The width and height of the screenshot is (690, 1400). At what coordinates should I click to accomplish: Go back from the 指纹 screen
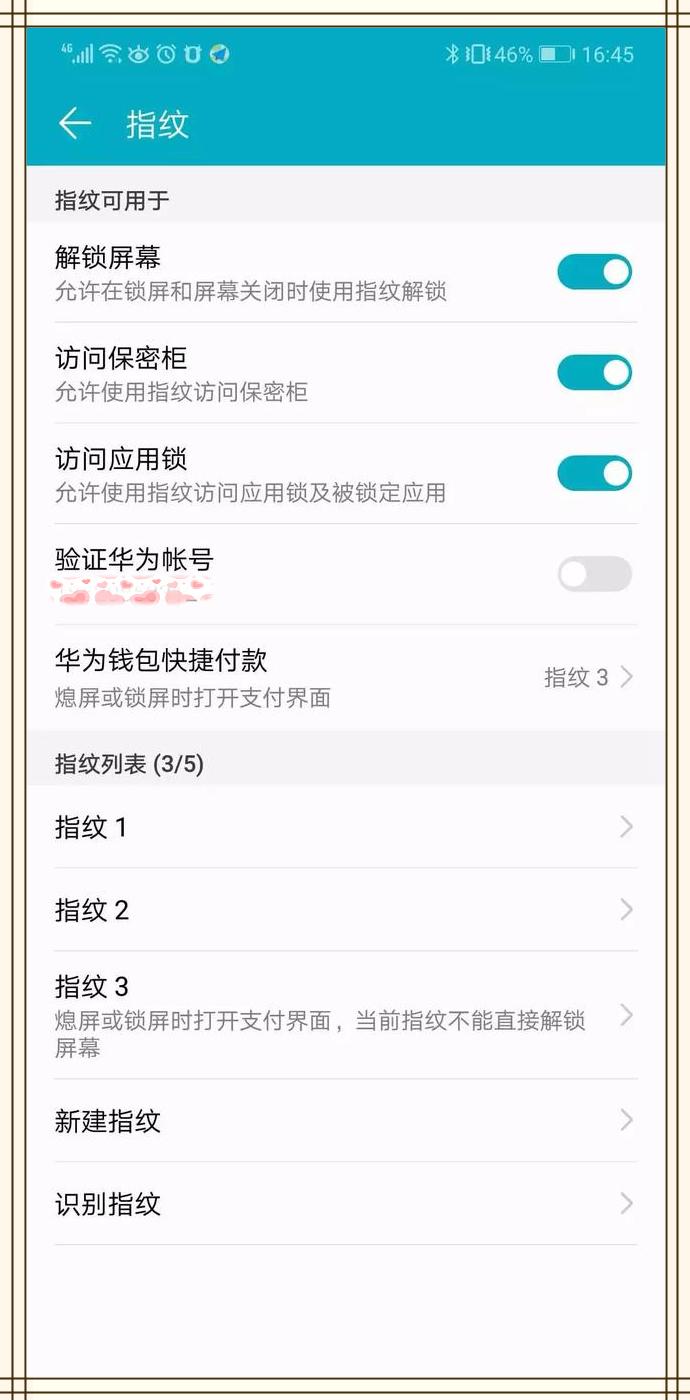click(x=75, y=124)
